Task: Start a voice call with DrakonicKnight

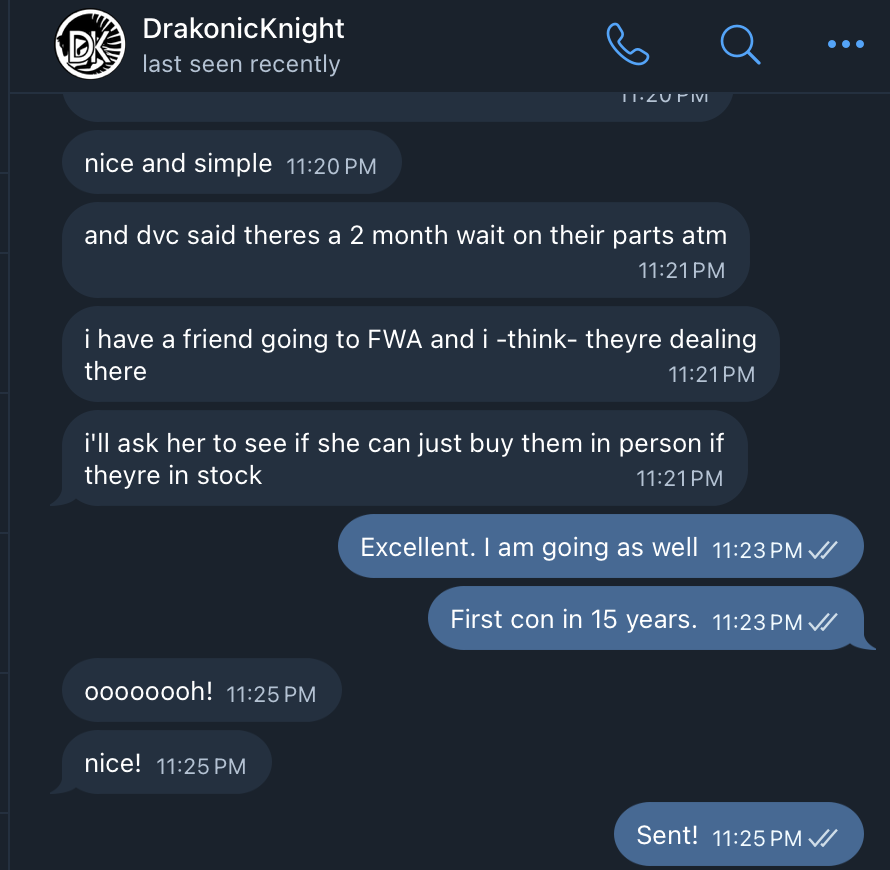Action: click(628, 43)
